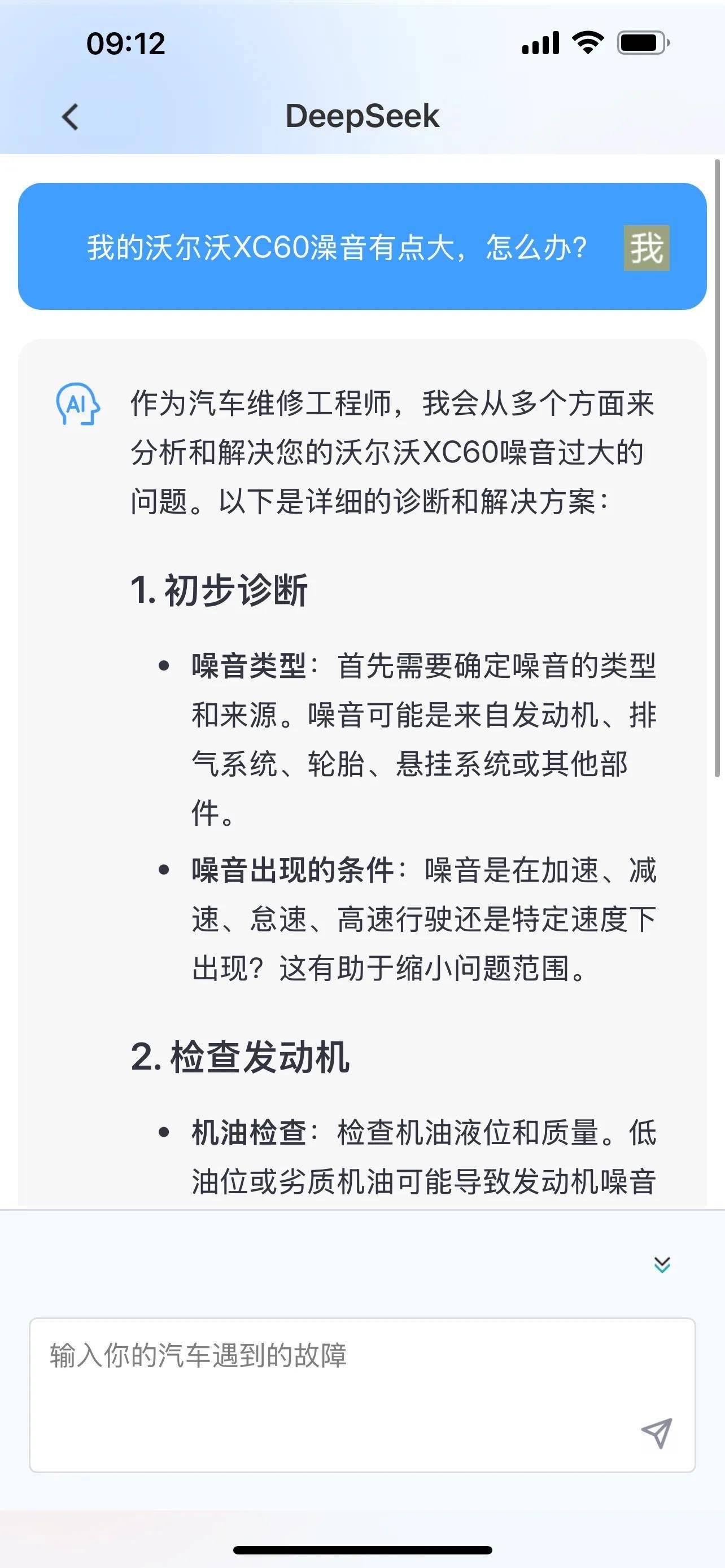The image size is (725, 1568).
Task: Tap the Wi-Fi status icon
Action: 586,43
